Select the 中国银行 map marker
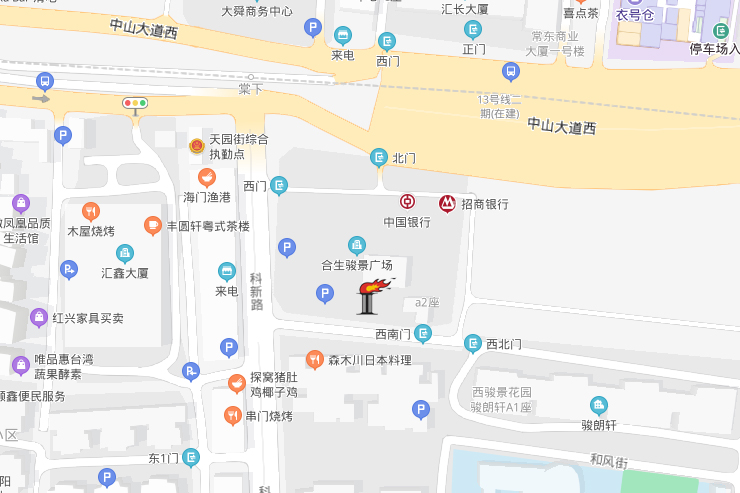This screenshot has width=740, height=493. [x=407, y=203]
